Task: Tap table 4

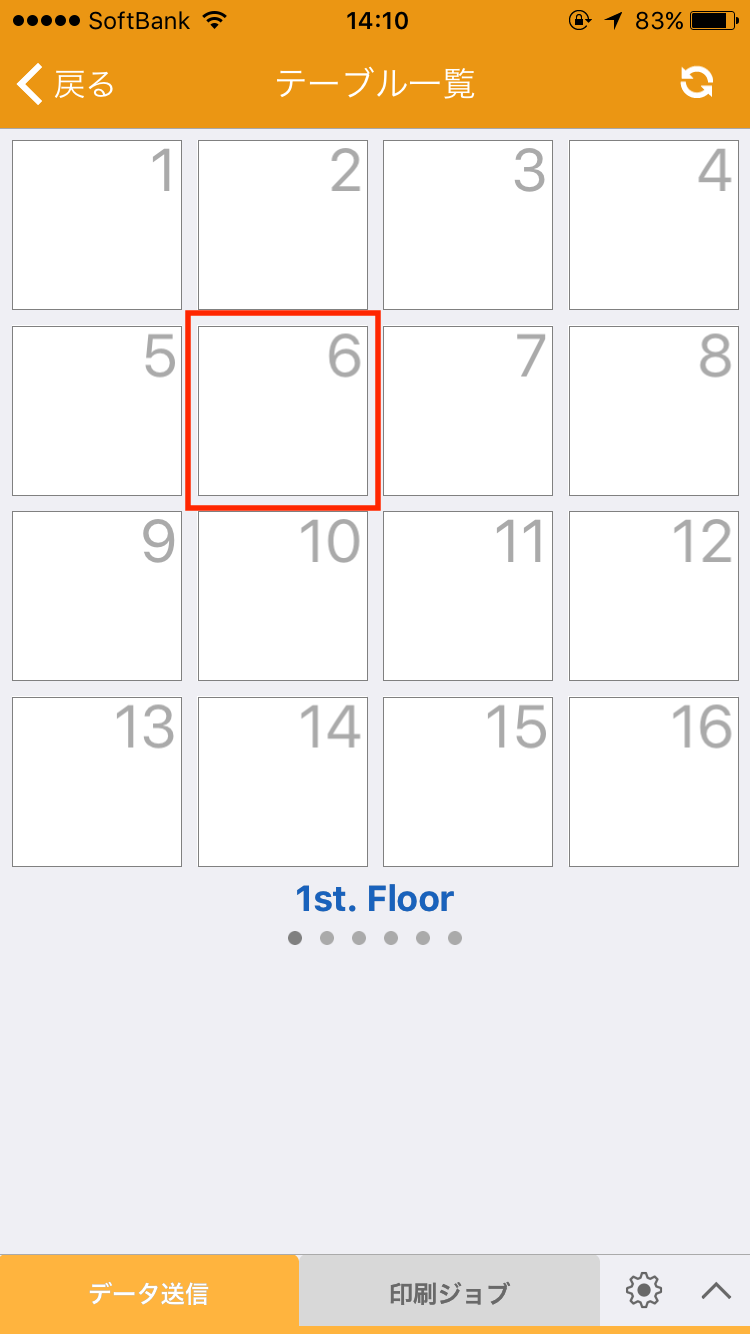Action: click(654, 225)
